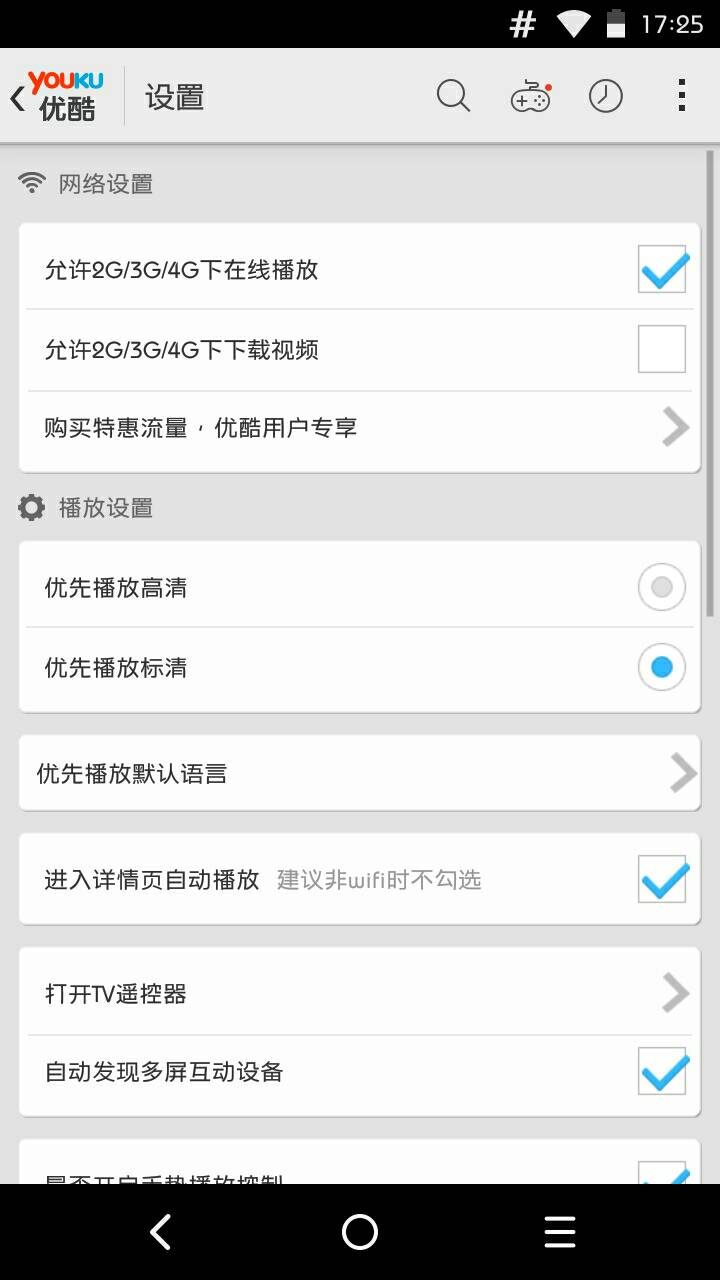Viewport: 720px width, 1280px height.
Task: Select 优先播放标清 radio button
Action: point(661,667)
